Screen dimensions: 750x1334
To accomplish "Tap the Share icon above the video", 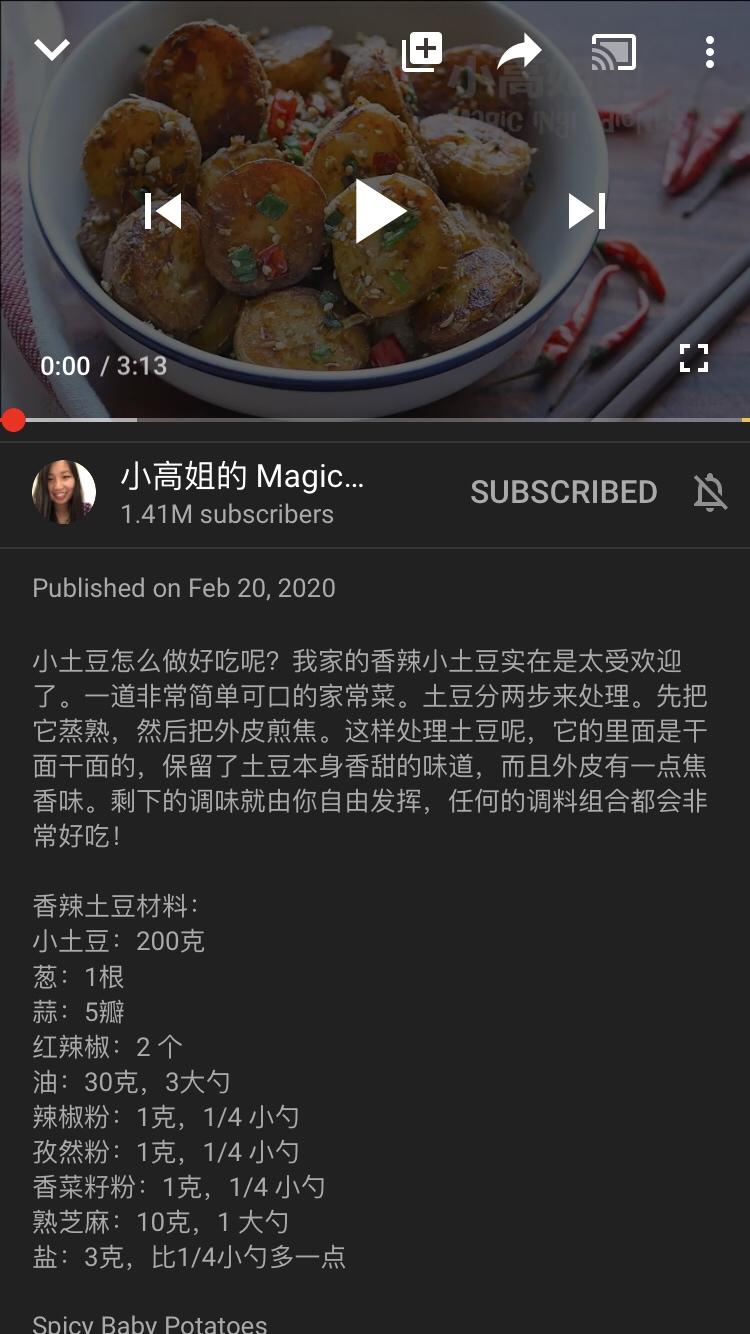I will click(x=520, y=52).
